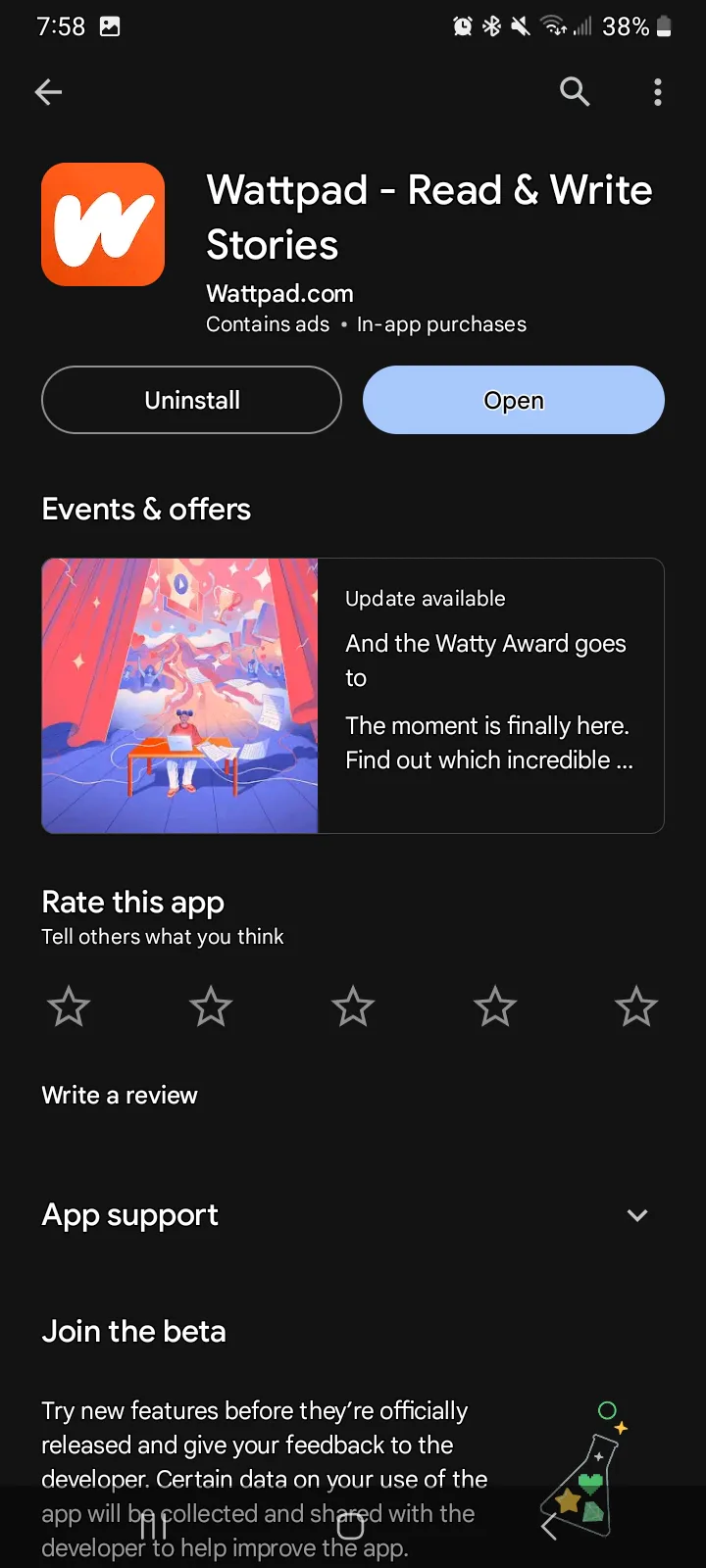
Task: Open the Watty Award event card
Action: pyautogui.click(x=353, y=696)
